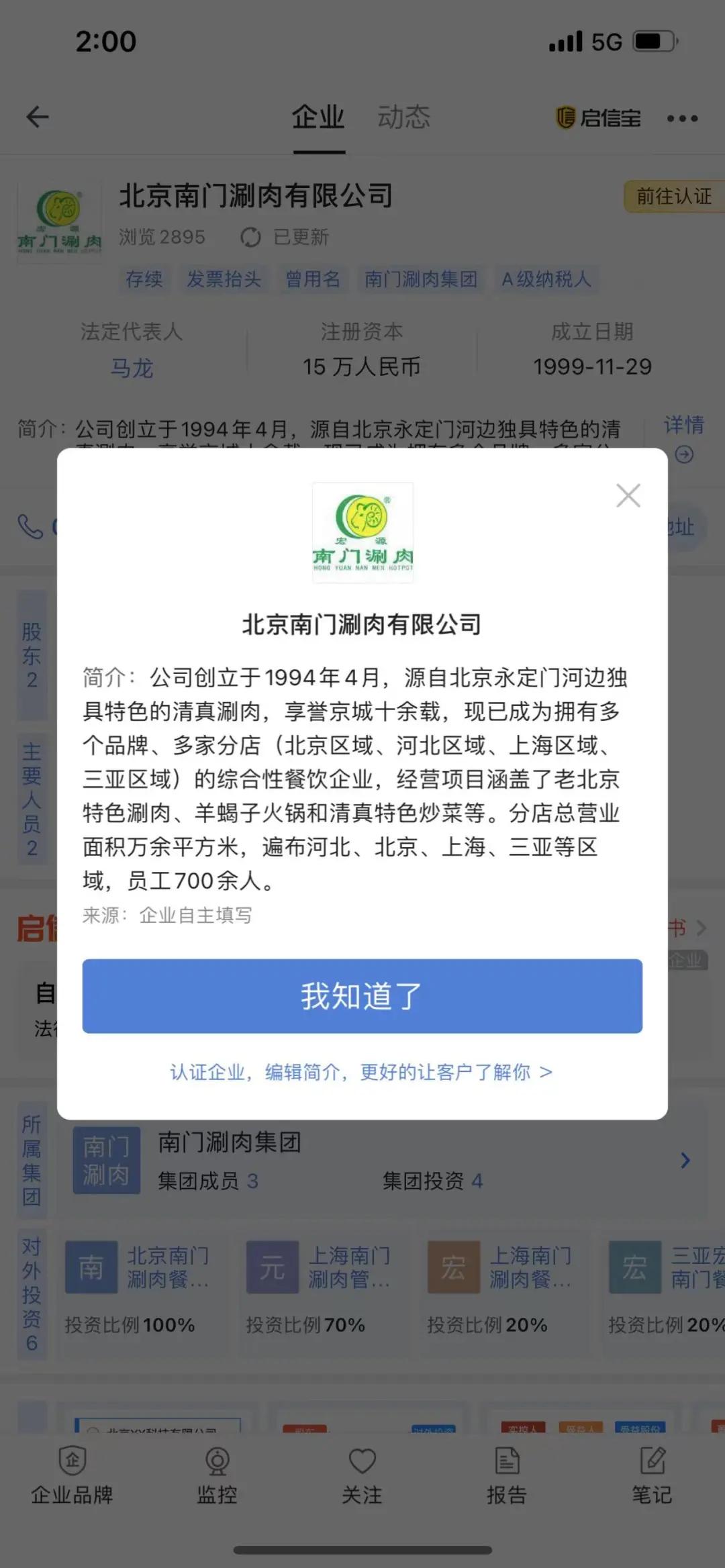Viewport: 725px width, 1568px height.
Task: Open the 南门涮肉集团 group row
Action: (383, 1161)
